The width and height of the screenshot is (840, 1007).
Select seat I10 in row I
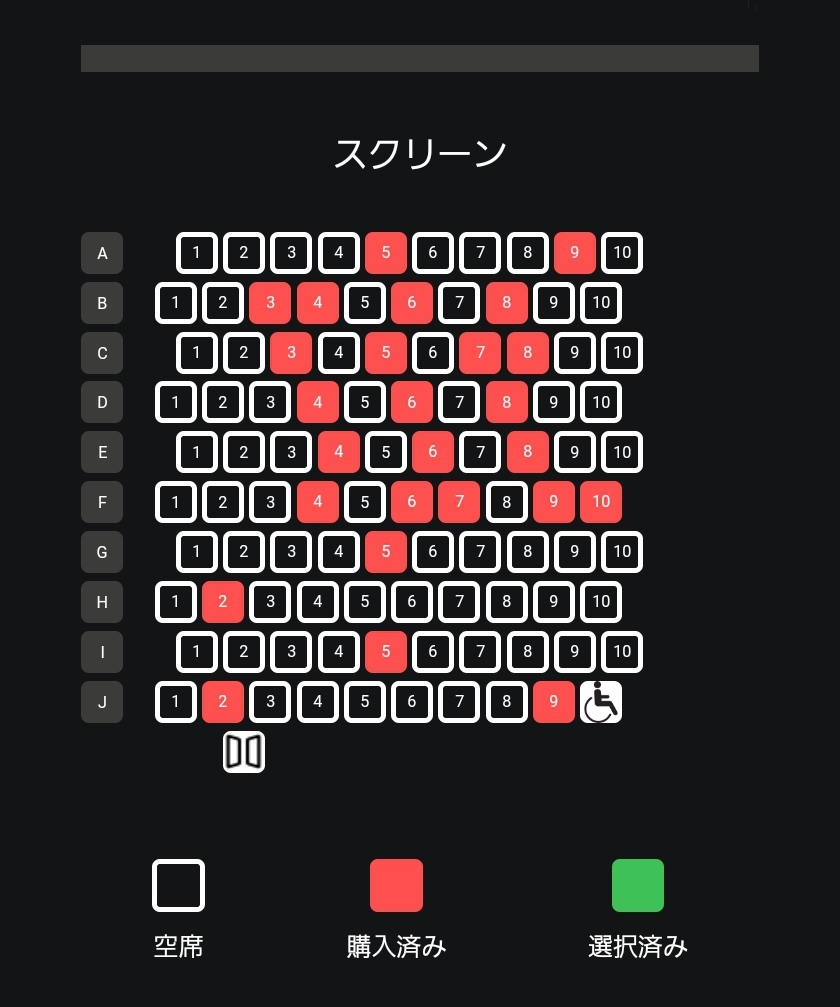[x=622, y=652]
